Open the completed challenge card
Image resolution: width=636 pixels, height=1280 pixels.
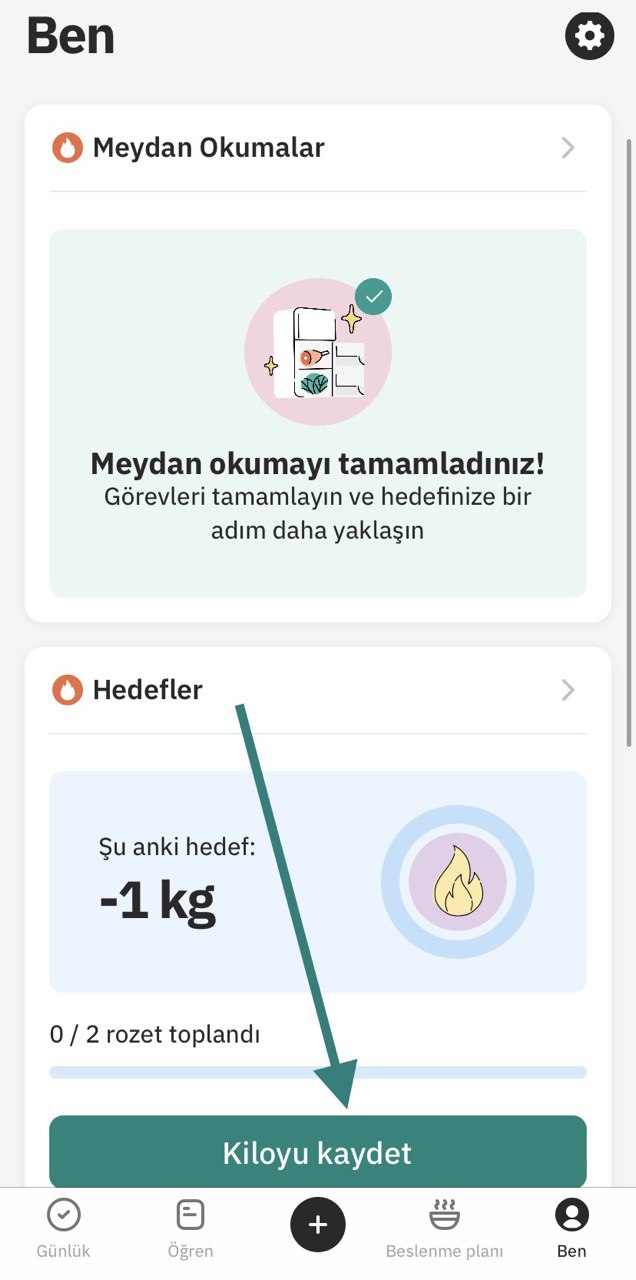point(318,413)
